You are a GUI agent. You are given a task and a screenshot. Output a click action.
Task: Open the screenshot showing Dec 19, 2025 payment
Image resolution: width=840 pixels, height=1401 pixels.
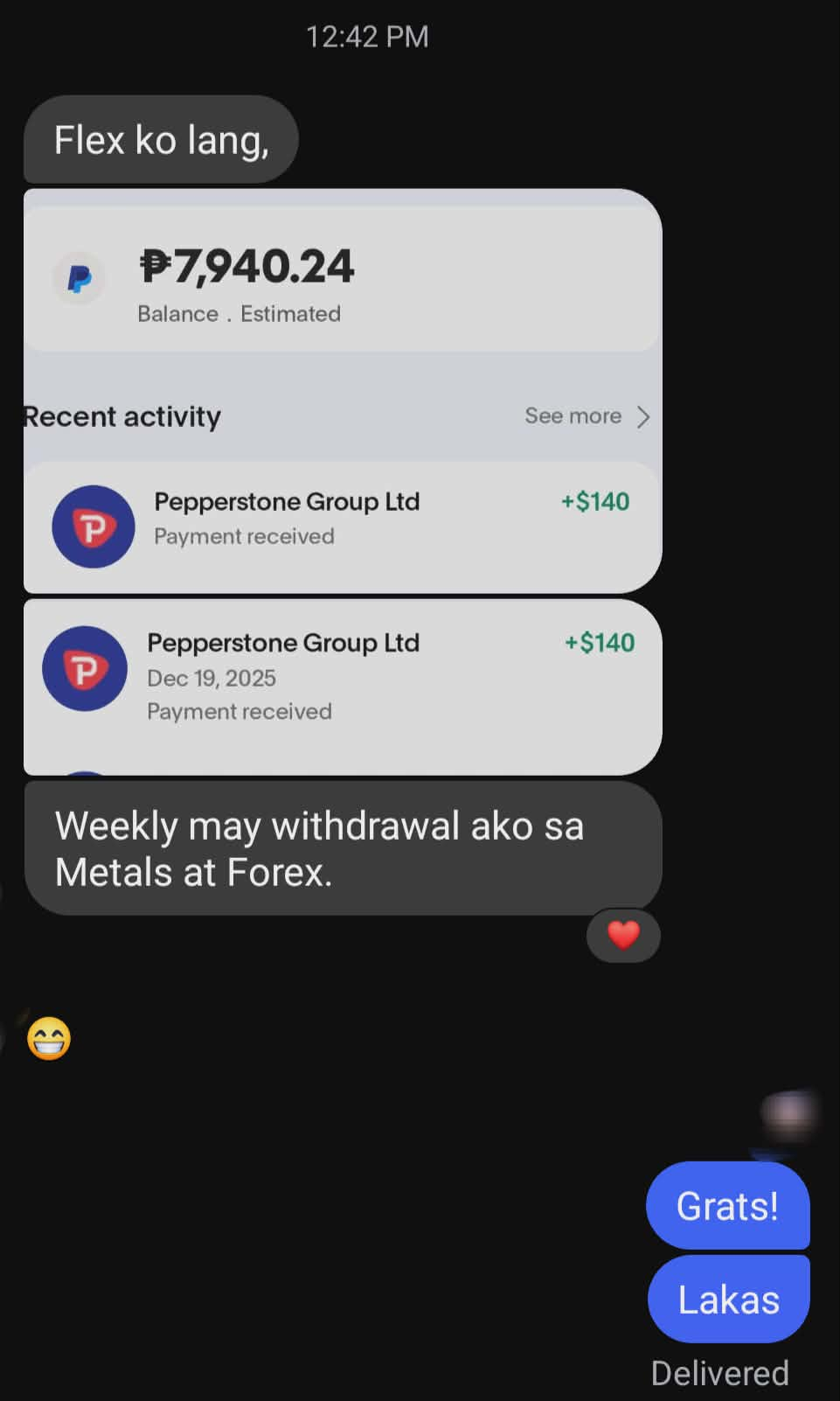(342, 687)
